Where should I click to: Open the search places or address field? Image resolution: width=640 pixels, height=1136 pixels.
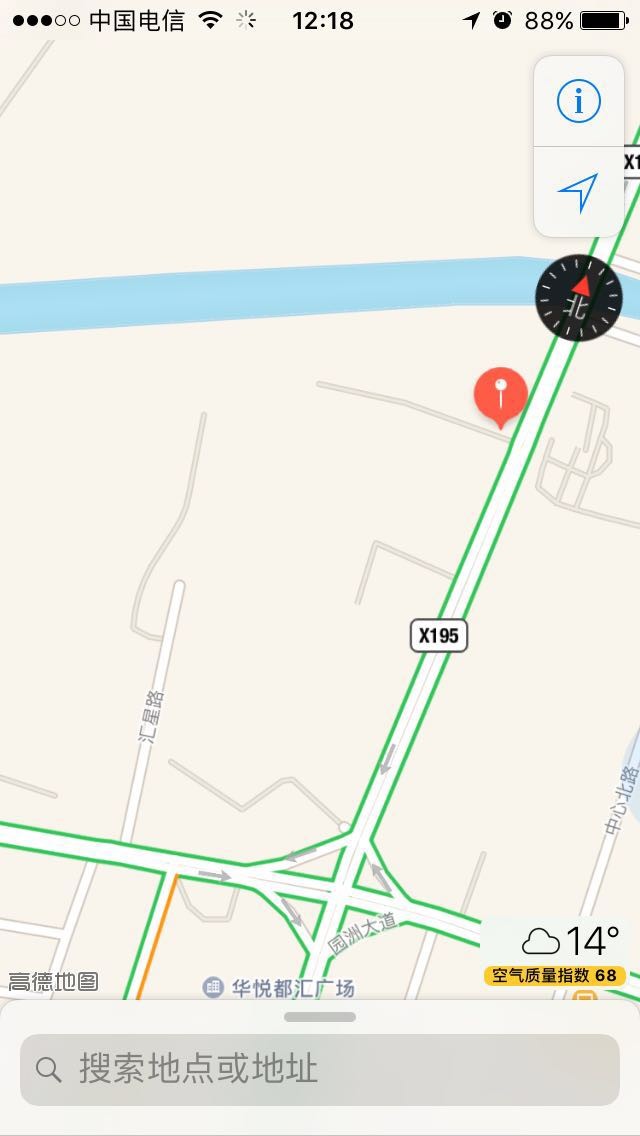point(320,1069)
